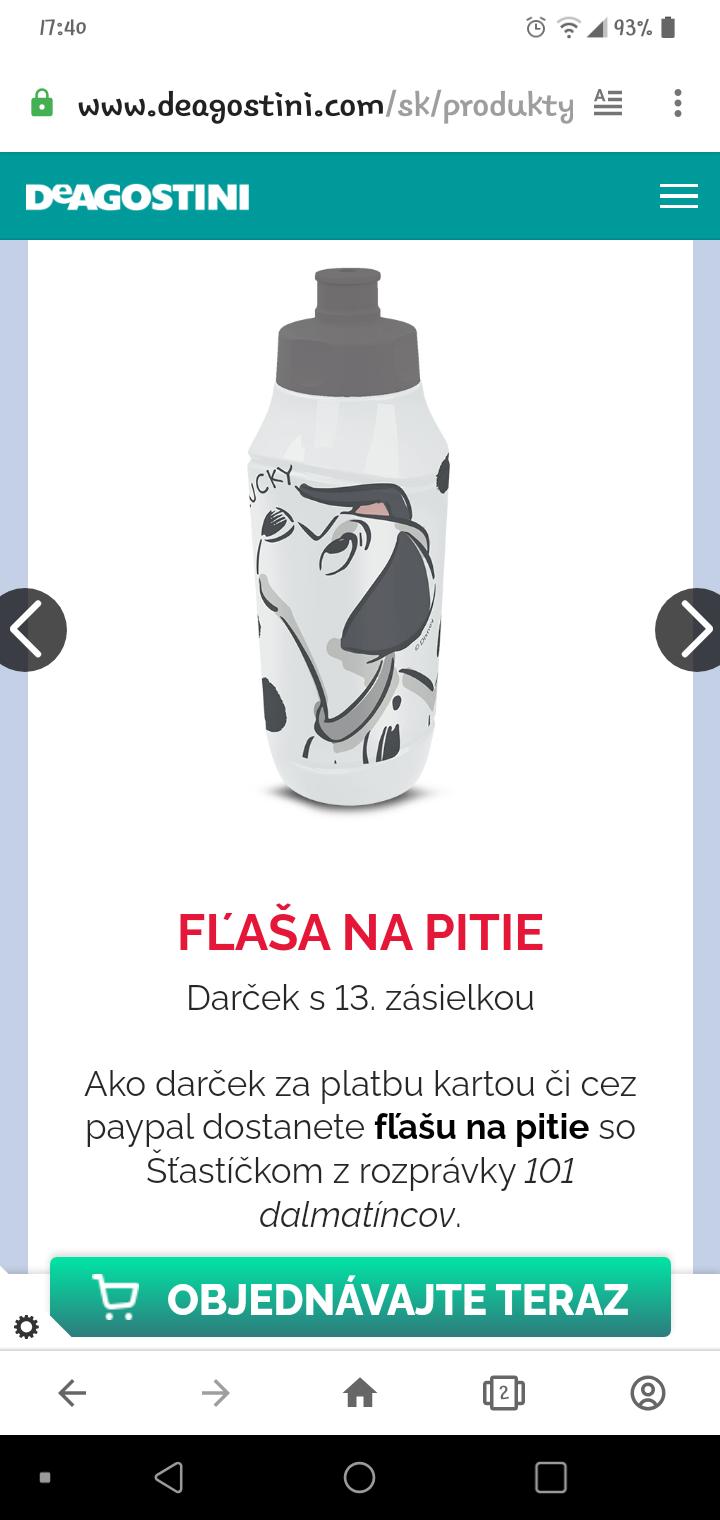Tap the DeAgostini logo to go home
Screen dimensions: 720x1520
point(137,197)
